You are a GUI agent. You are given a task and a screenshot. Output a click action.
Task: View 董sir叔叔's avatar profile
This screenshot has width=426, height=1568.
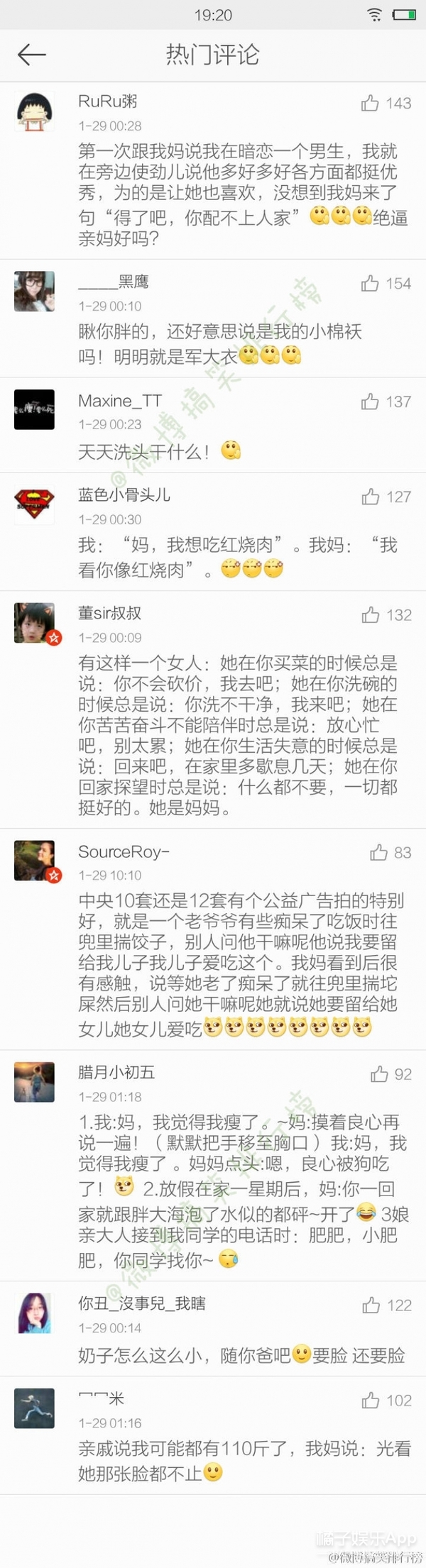pos(34,623)
